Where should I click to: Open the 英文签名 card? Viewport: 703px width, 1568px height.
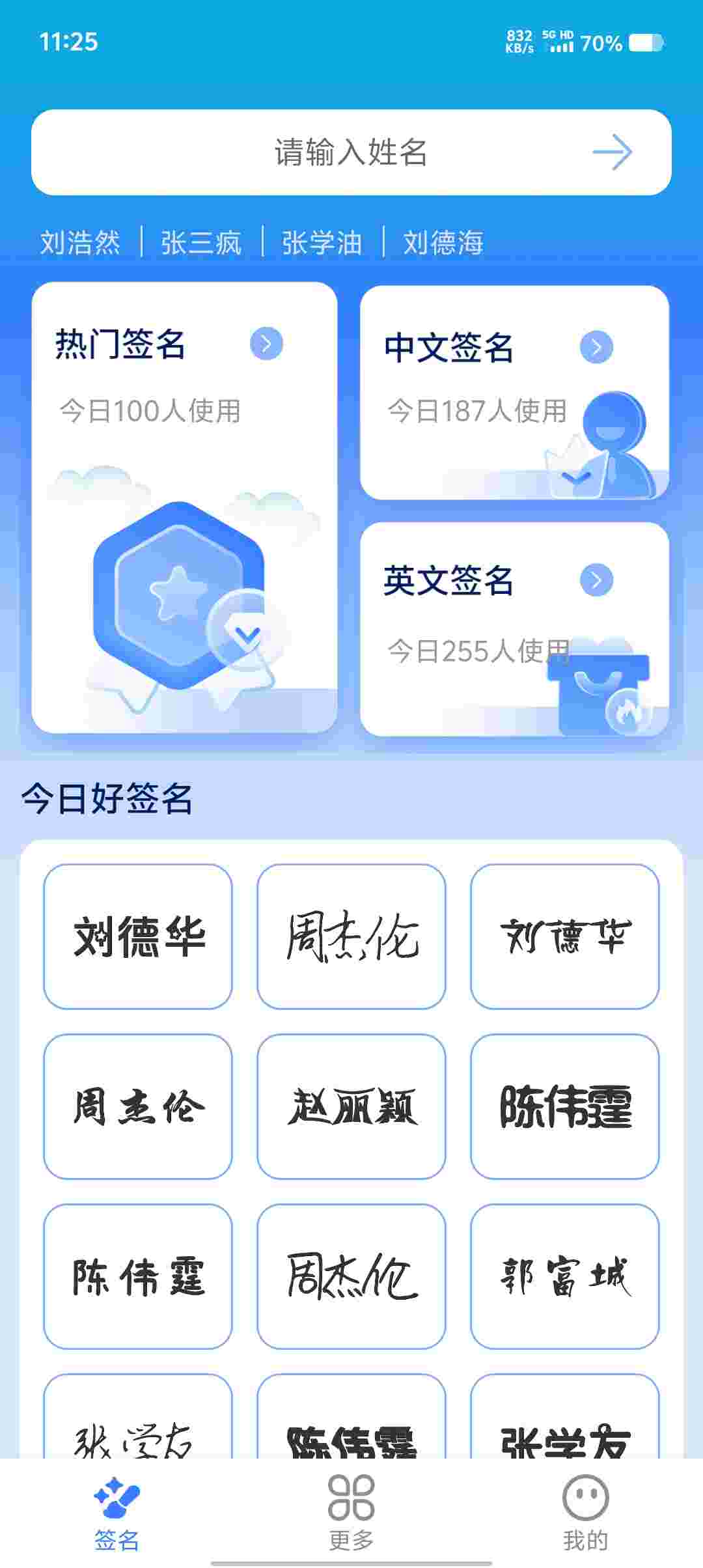pos(514,629)
